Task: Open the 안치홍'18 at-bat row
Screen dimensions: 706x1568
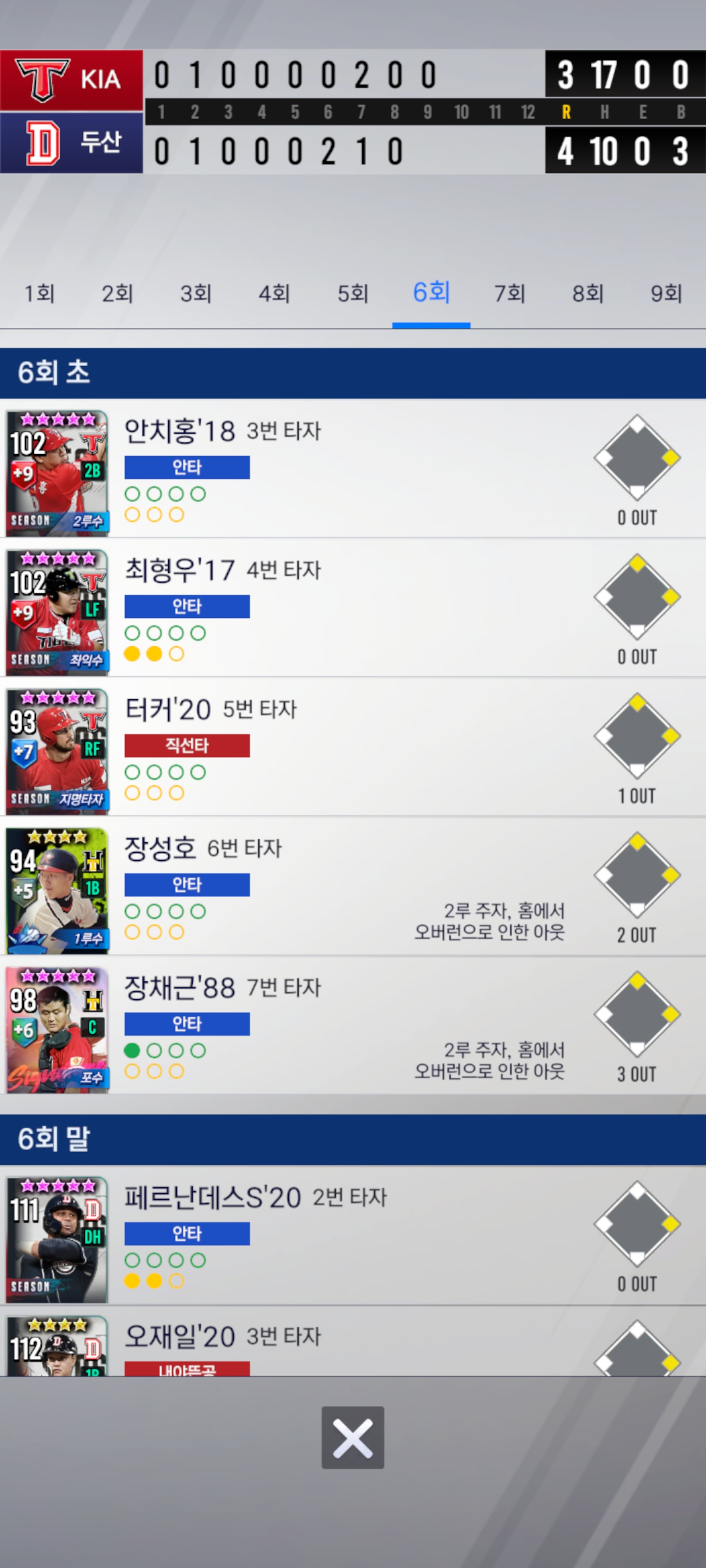Action: (x=353, y=469)
